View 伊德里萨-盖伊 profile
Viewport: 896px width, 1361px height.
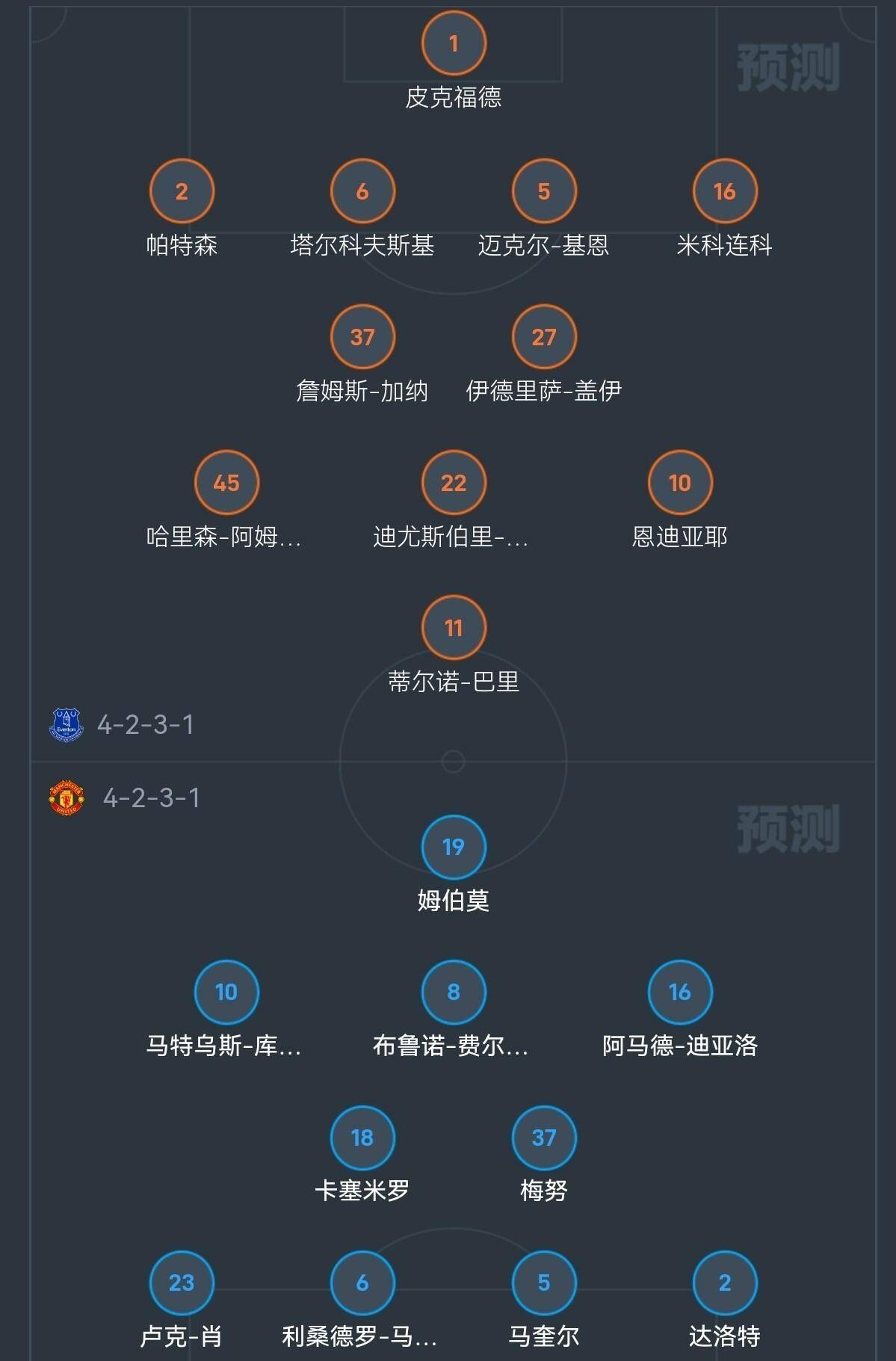coord(543,337)
